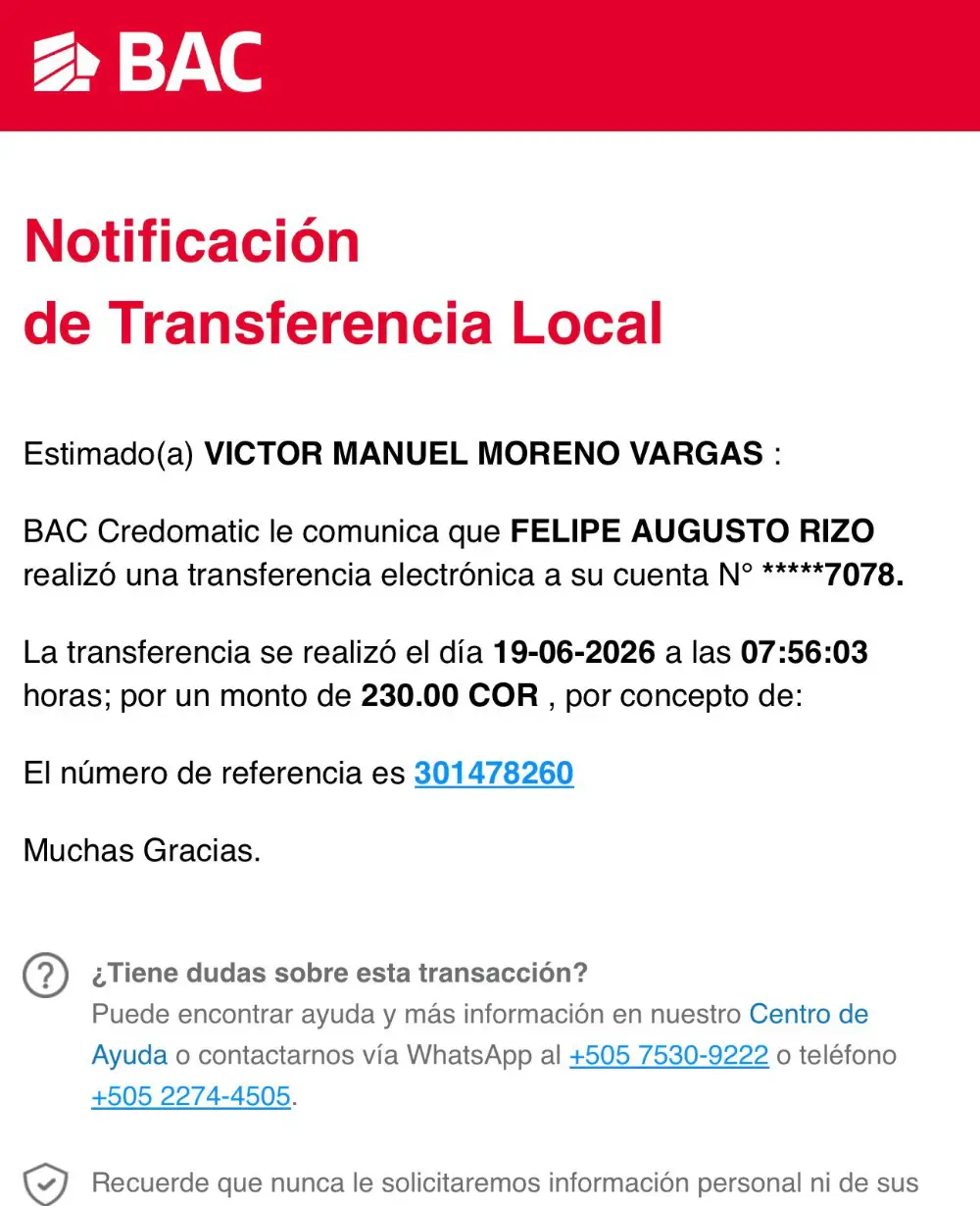980x1206 pixels.
Task: Call the phone number +505 2274-4505
Action: tap(191, 1096)
